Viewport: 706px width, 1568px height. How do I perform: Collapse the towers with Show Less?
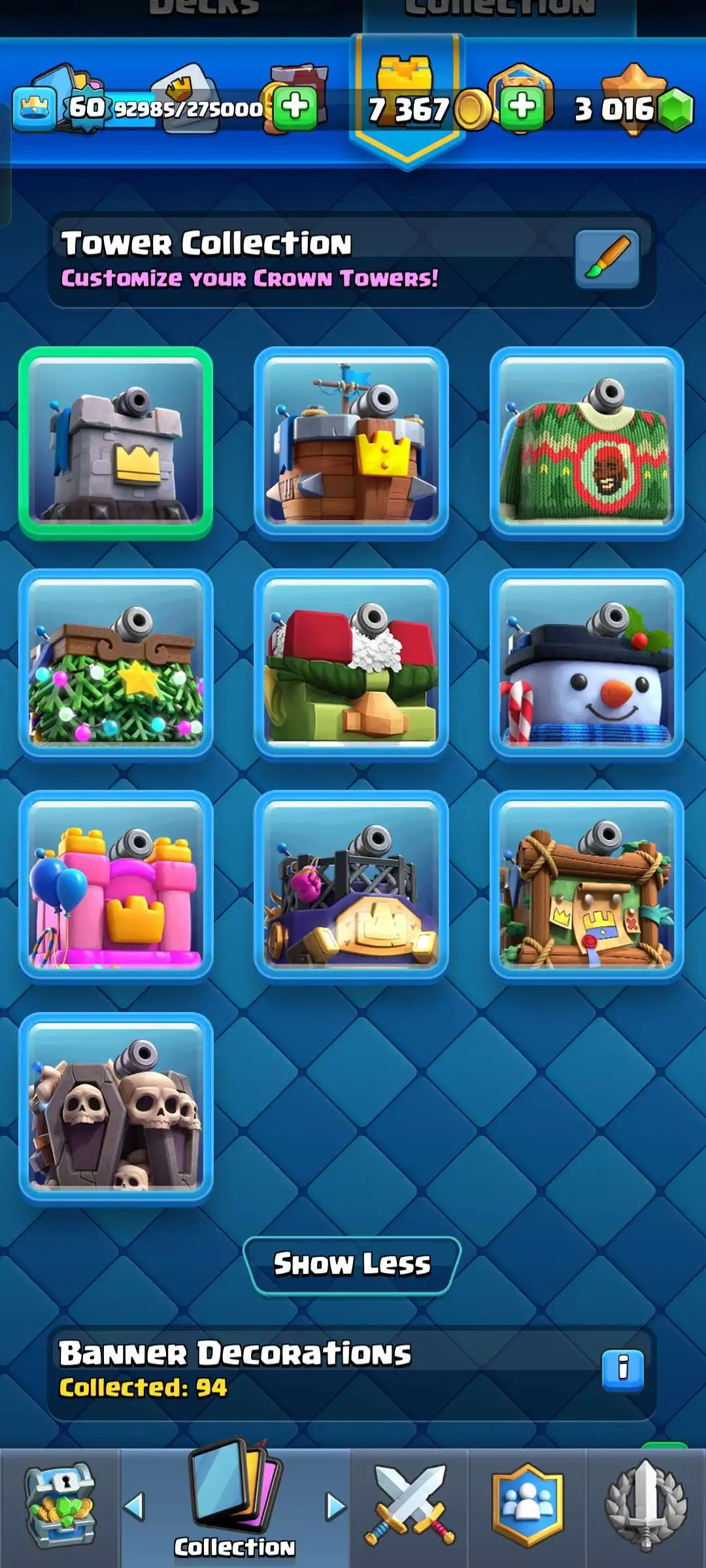coord(352,1265)
